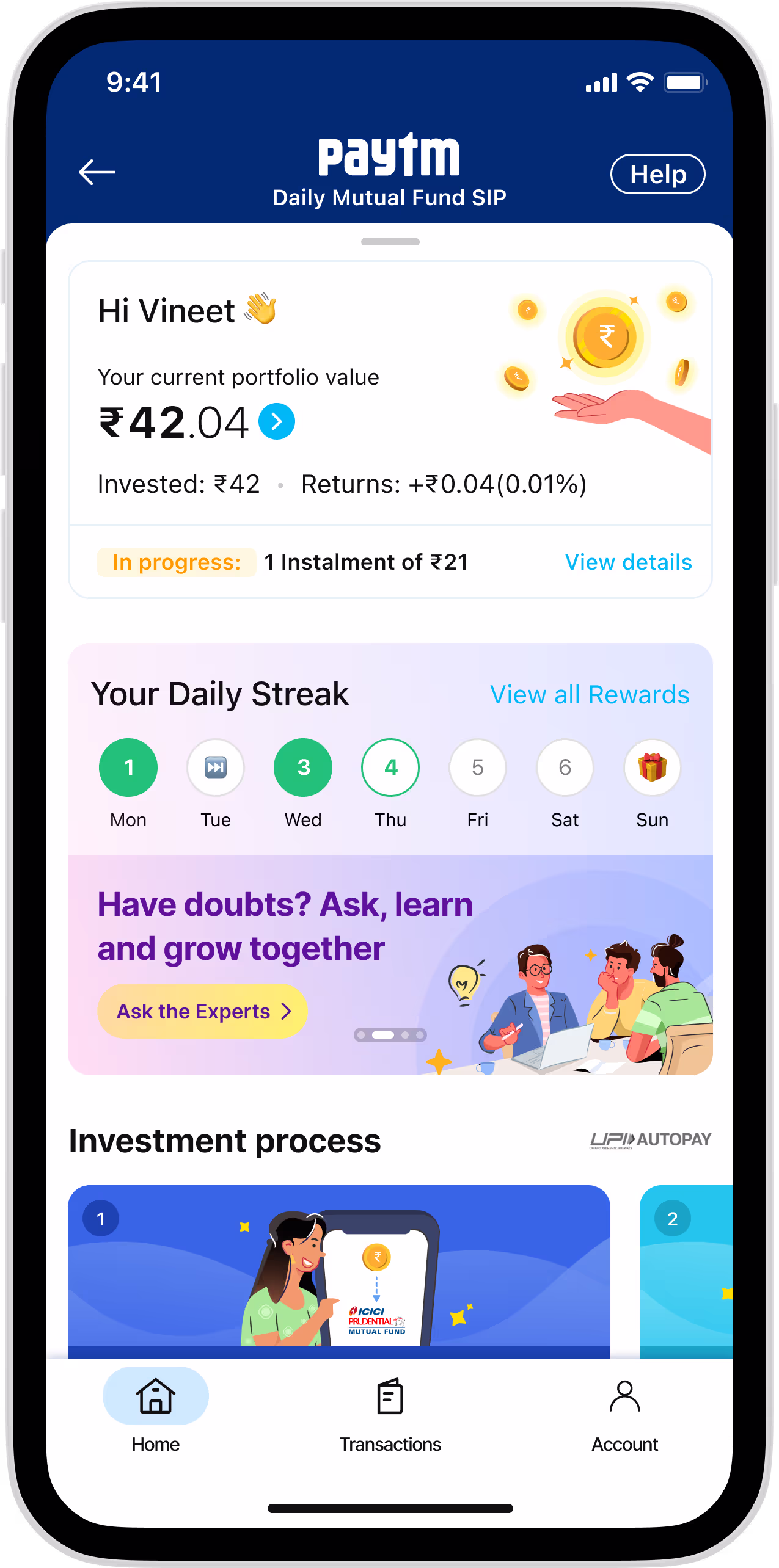Go back using the top-left arrow
Viewport: 779px width, 1568px height.
[x=97, y=172]
